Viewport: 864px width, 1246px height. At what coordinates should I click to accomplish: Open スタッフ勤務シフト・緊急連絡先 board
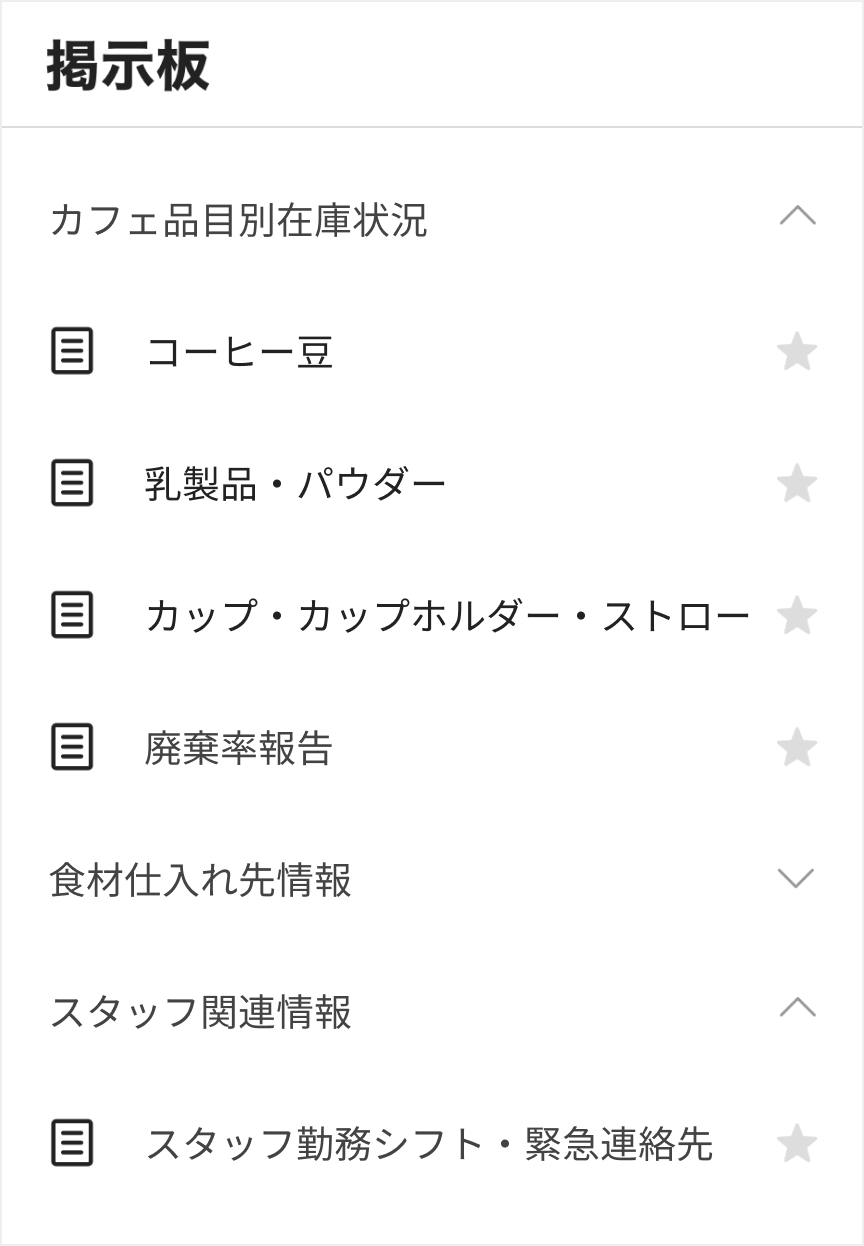coord(429,1144)
